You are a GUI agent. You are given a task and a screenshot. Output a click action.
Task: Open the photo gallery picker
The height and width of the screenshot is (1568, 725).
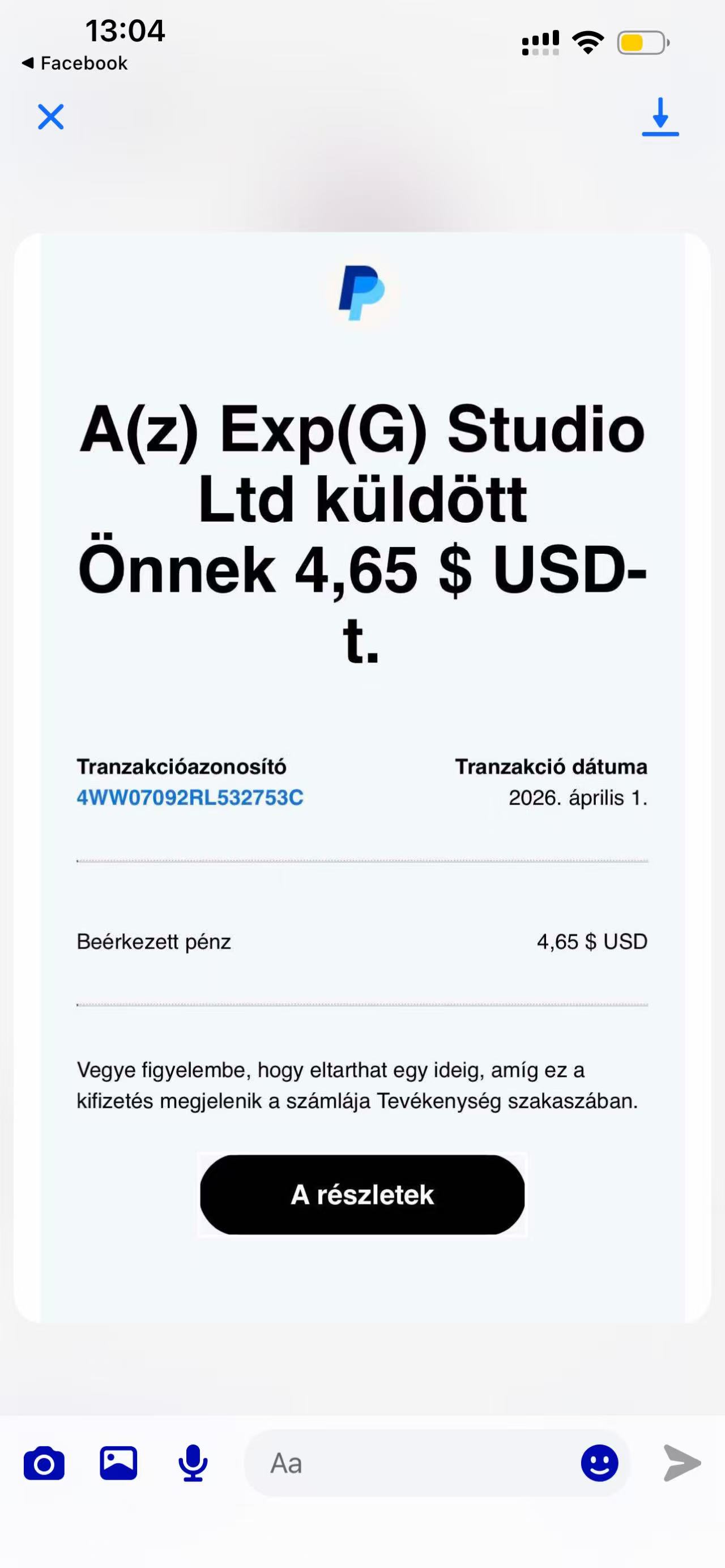pyautogui.click(x=118, y=1463)
